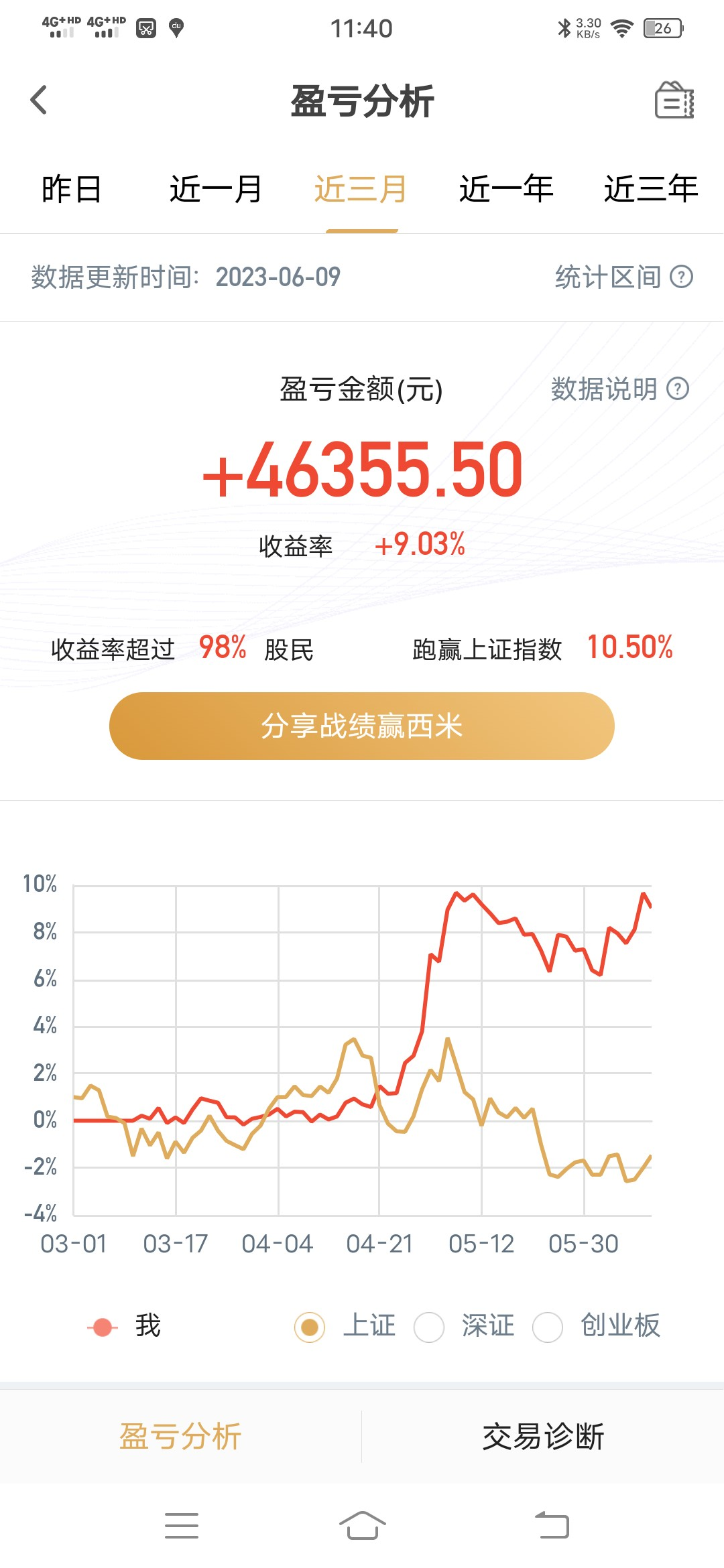Image resolution: width=724 pixels, height=1568 pixels.
Task: Switch to 昨日 tab
Action: pos(71,189)
